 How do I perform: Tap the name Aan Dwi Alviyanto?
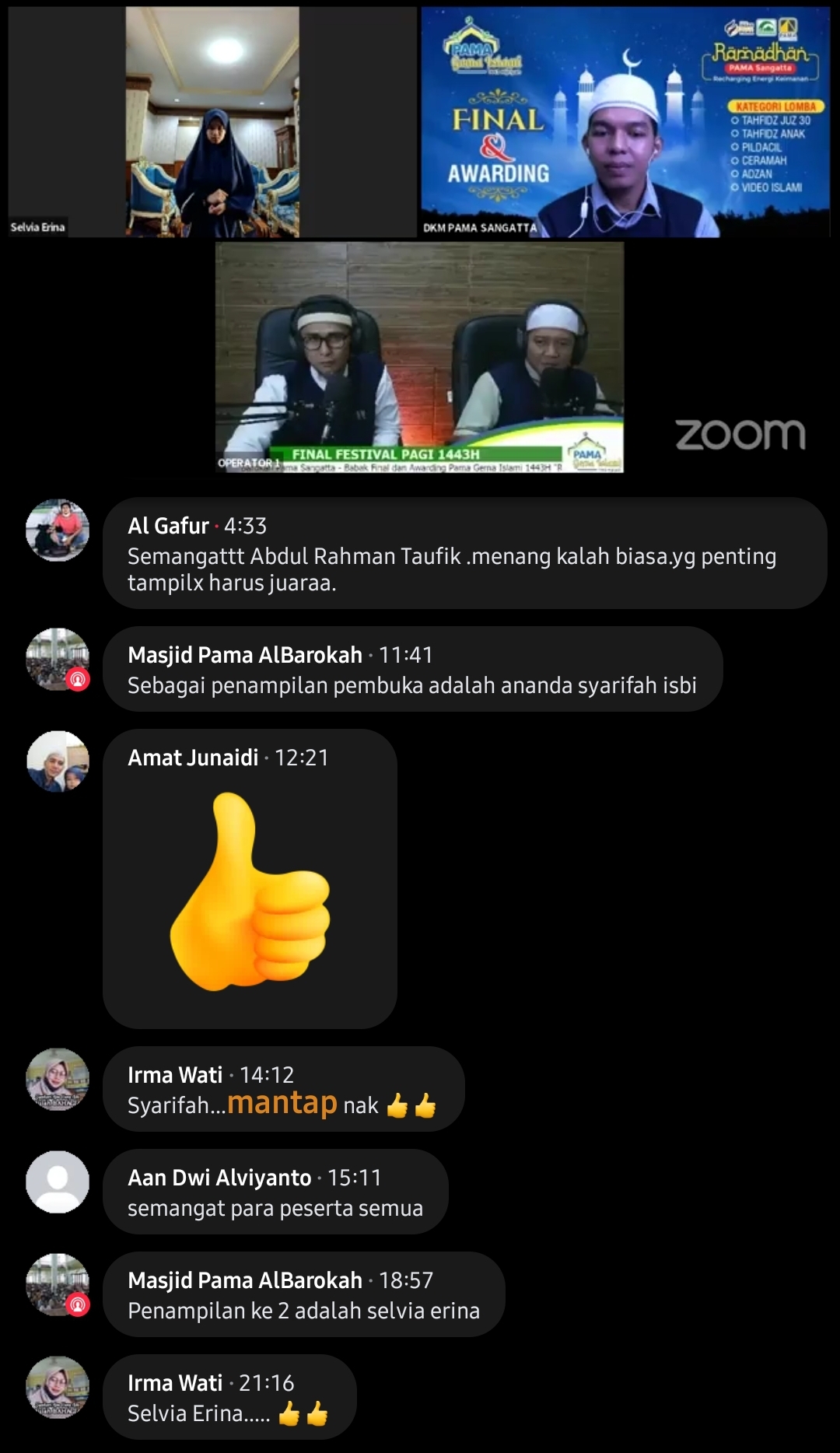click(x=219, y=1178)
